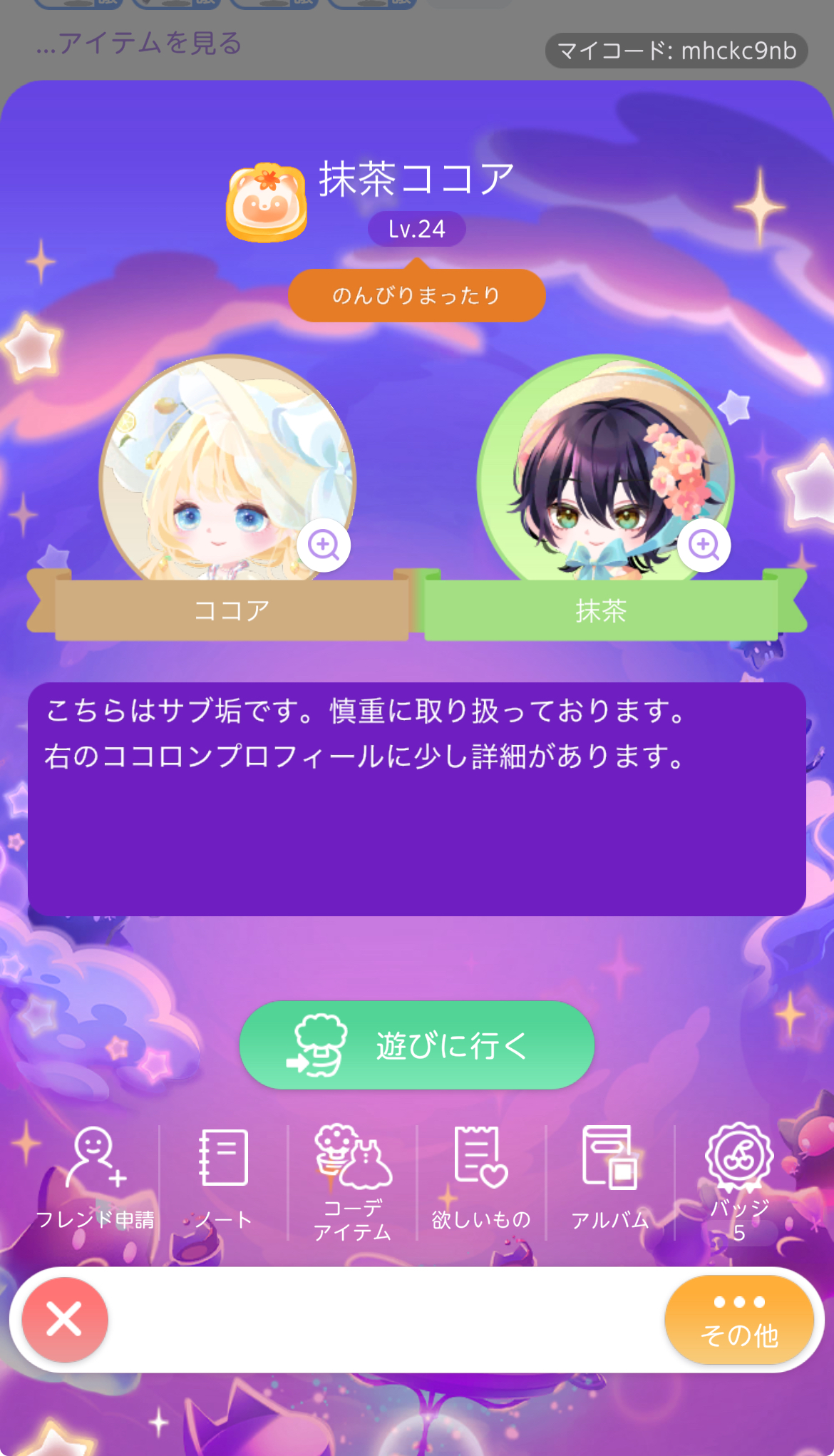Open the その他 menu
The width and height of the screenshot is (834, 1456).
tap(738, 1319)
